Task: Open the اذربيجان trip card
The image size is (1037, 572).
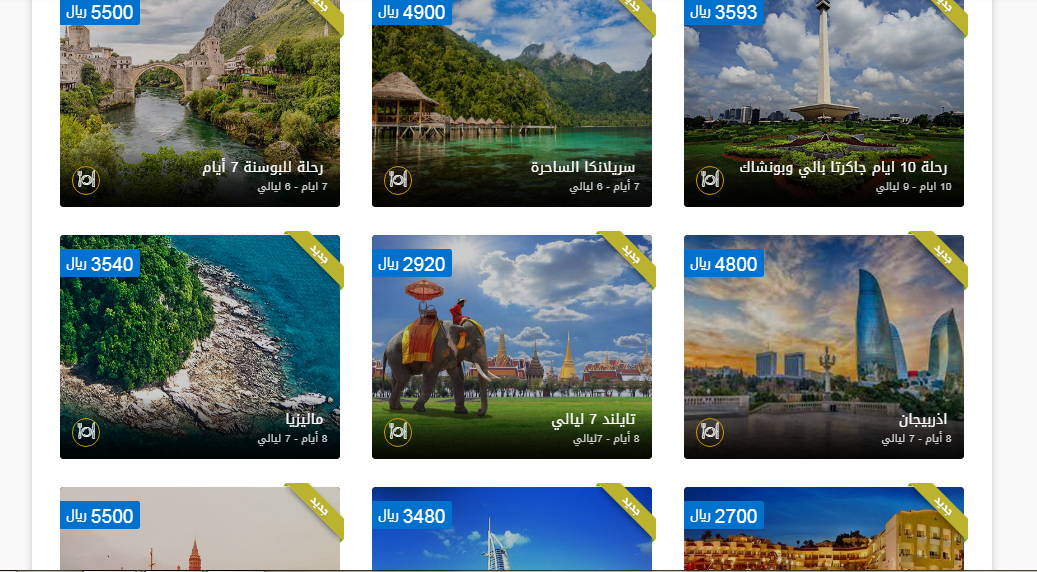Action: tap(823, 347)
